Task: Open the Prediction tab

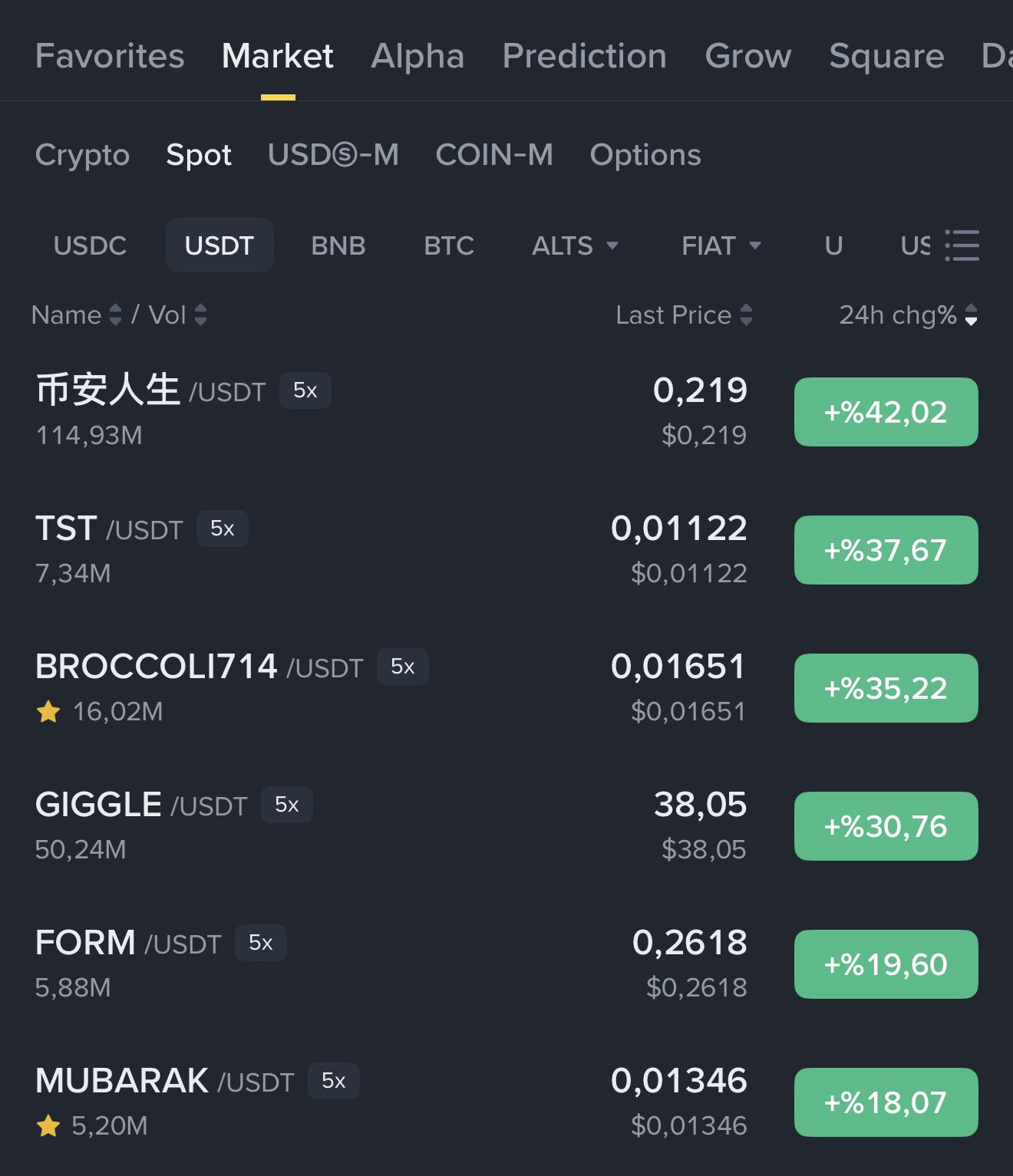Action: coord(584,56)
